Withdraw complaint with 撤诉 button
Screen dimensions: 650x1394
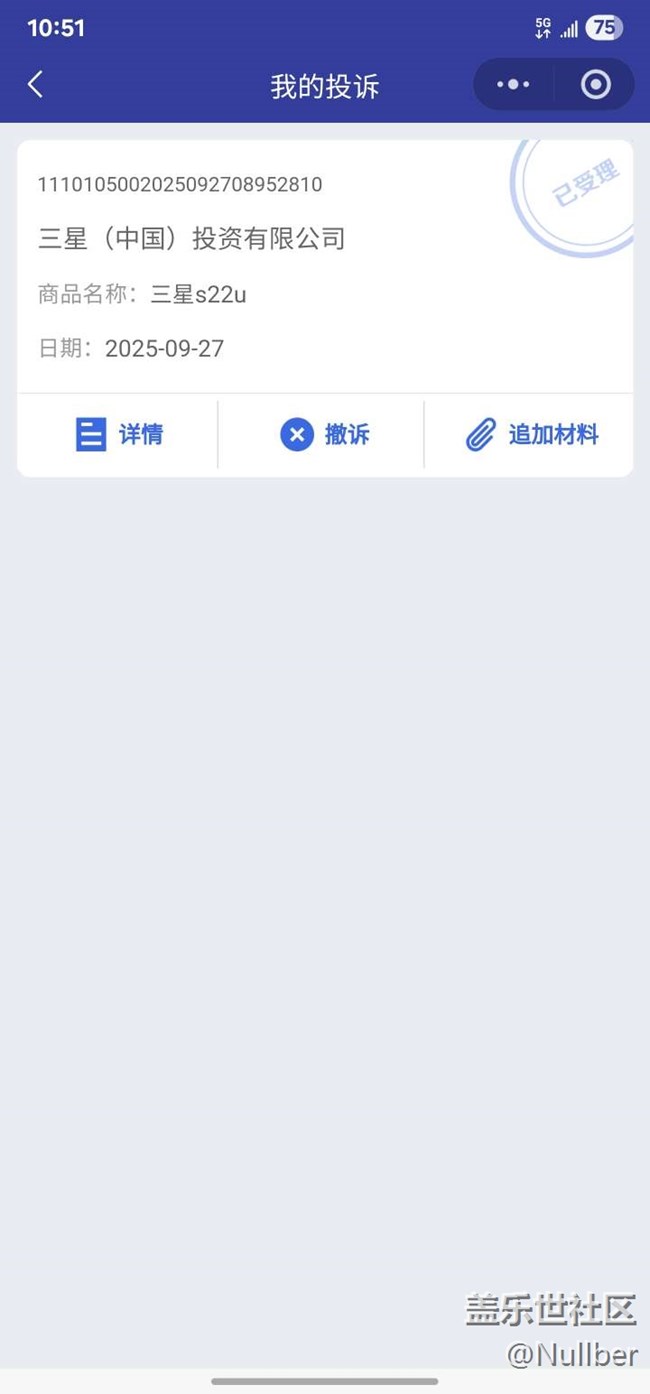(x=324, y=435)
